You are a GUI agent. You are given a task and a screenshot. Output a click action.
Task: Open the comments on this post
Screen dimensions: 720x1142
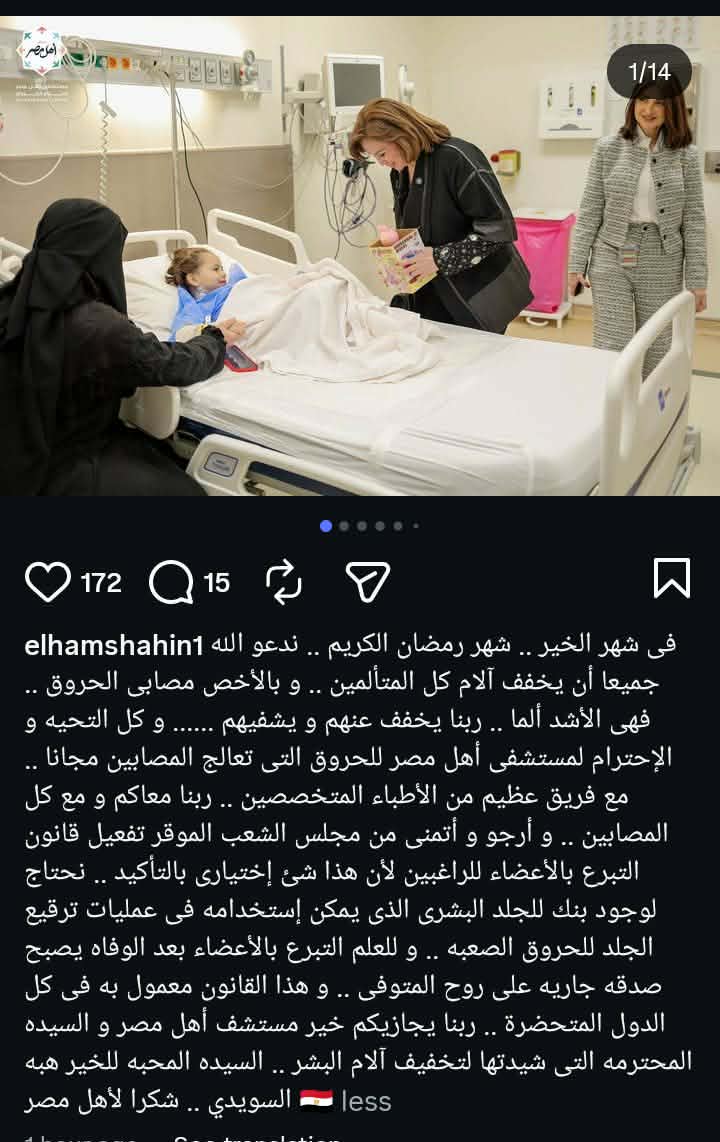click(171, 581)
